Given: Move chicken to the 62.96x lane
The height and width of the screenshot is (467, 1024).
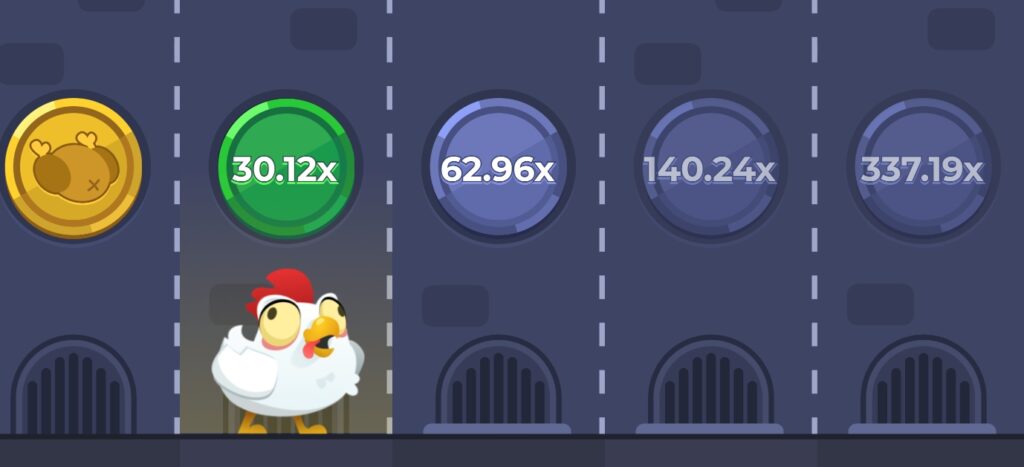Looking at the screenshot, I should coord(497,168).
